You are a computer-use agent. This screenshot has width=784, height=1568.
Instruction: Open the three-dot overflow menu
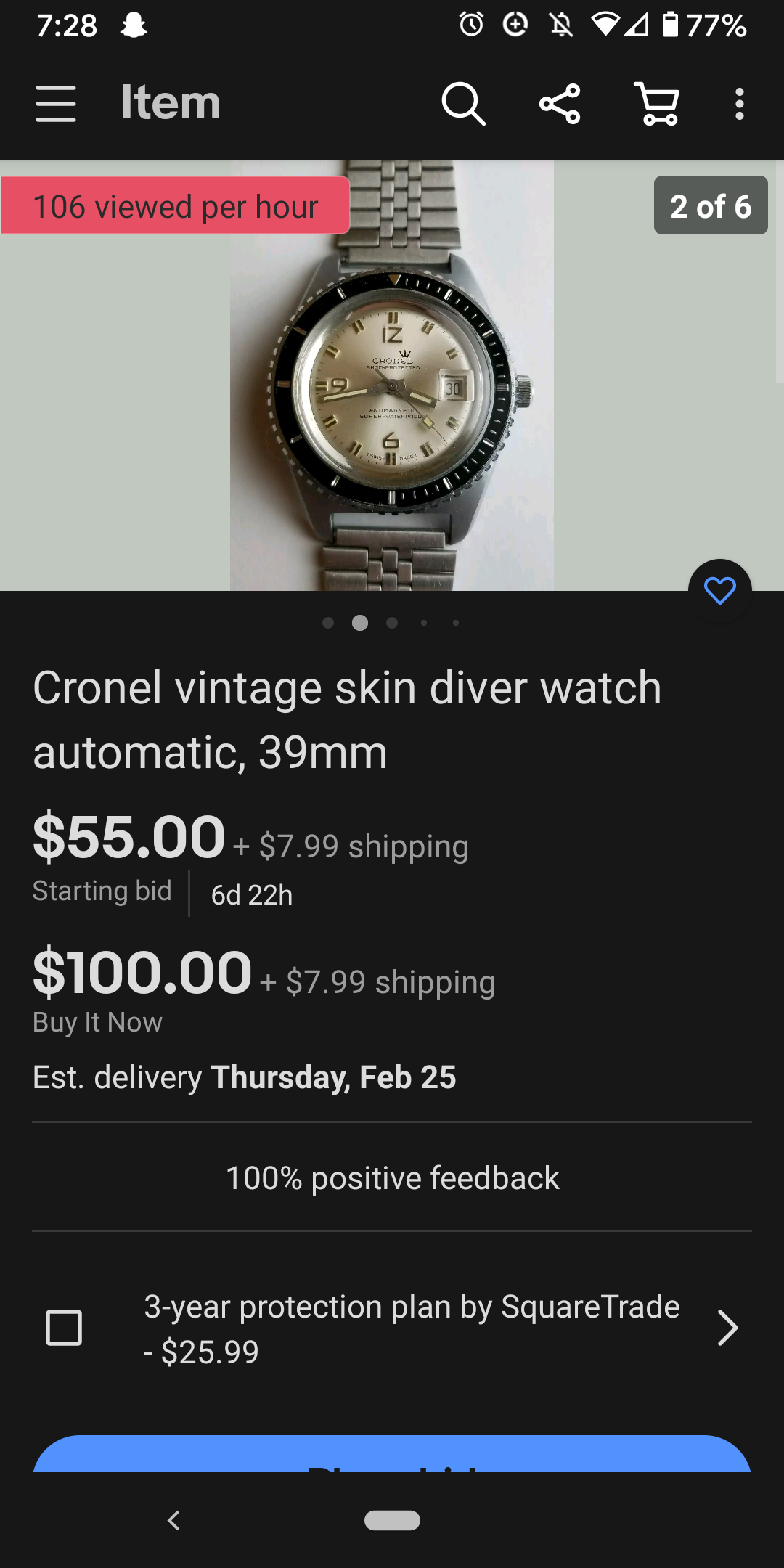coord(739,103)
